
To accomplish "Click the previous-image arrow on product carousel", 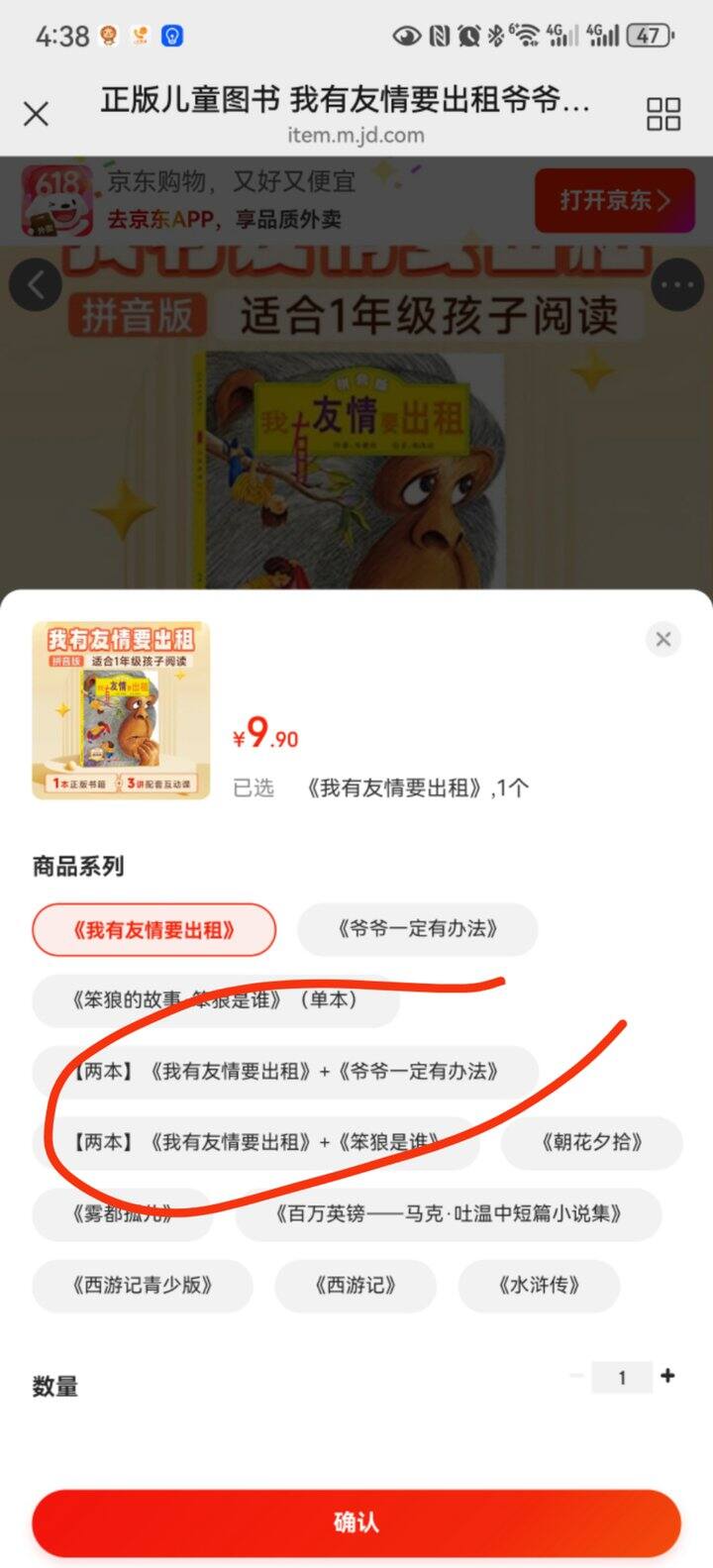I will (37, 284).
